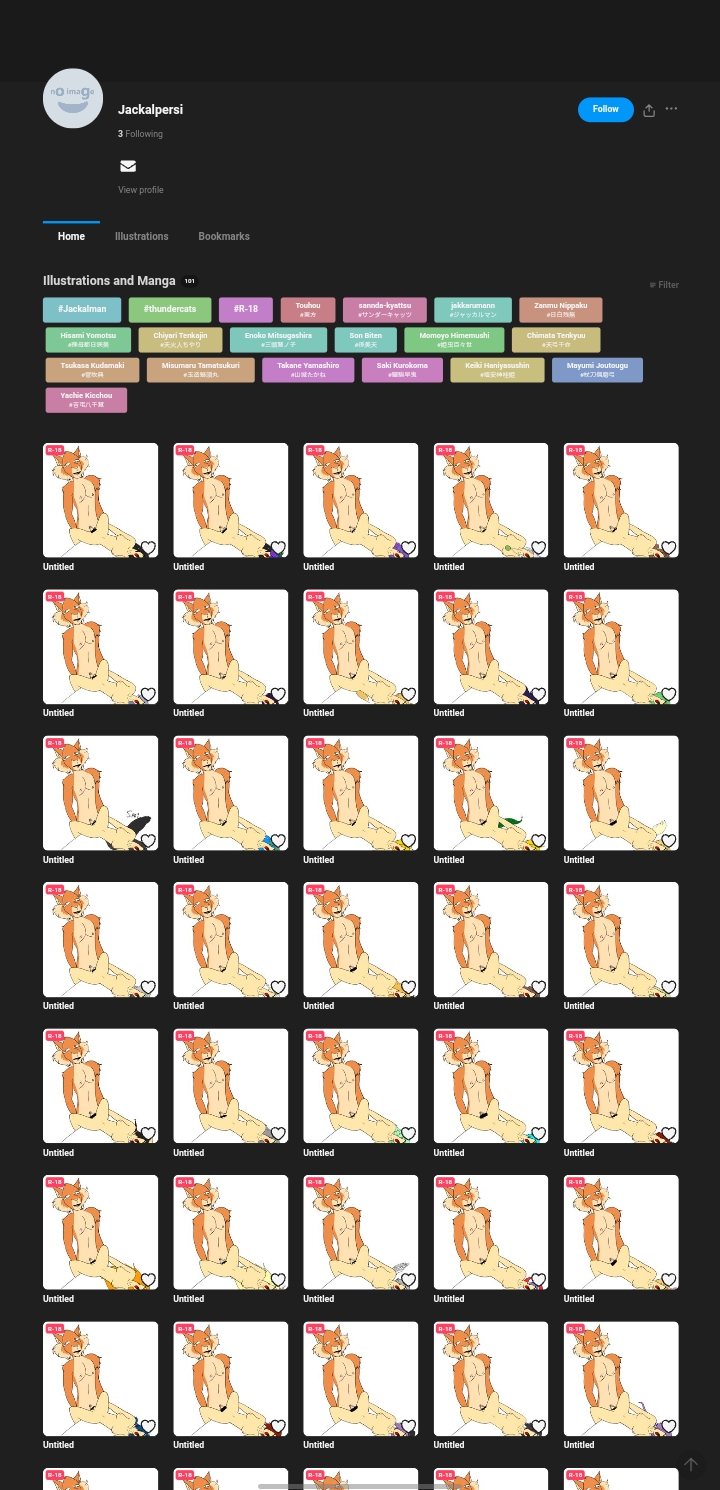
Task: Choose the #R-18 tag chip
Action: (x=246, y=310)
